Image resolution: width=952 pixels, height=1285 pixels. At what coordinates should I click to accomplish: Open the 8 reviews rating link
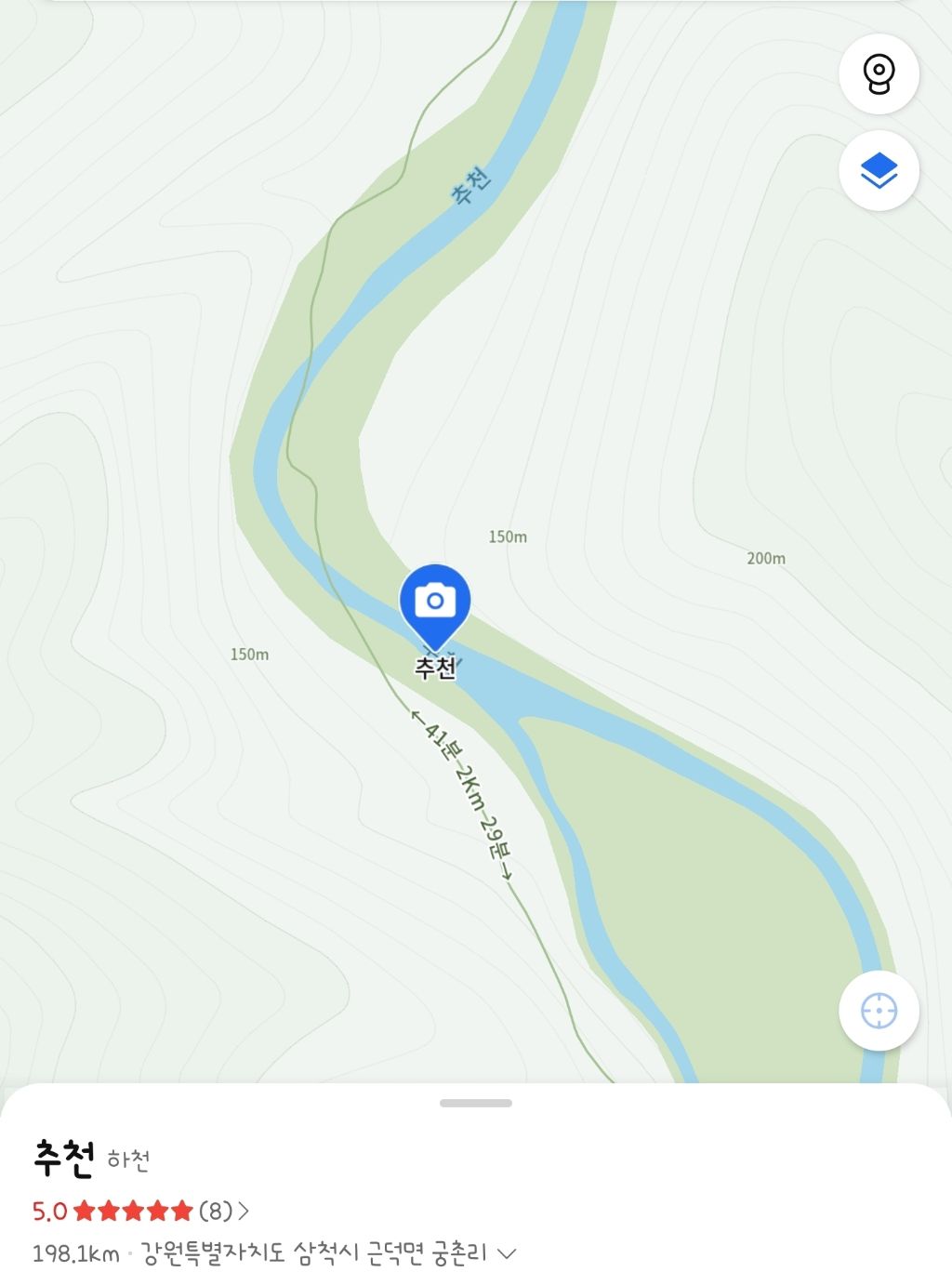click(x=221, y=1211)
